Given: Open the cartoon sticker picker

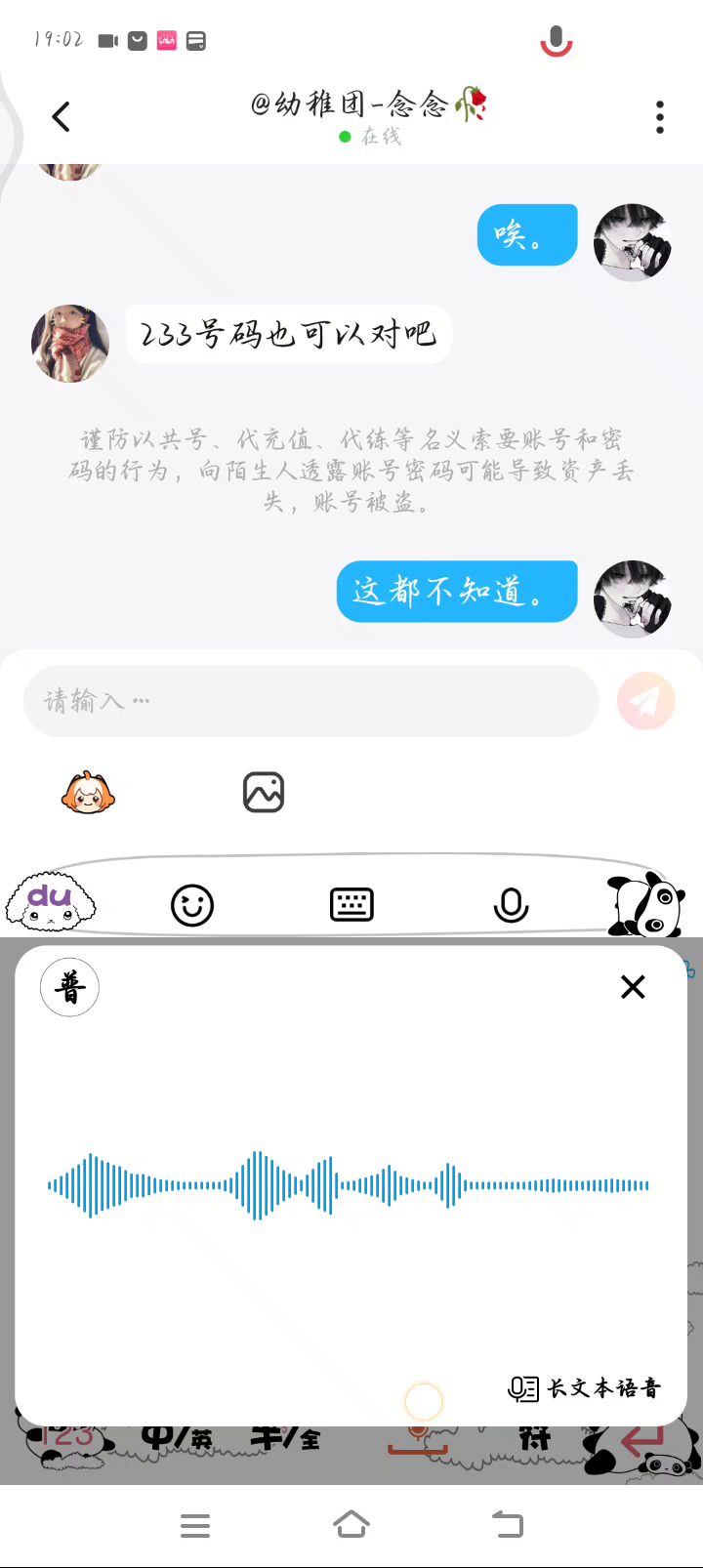Looking at the screenshot, I should (x=88, y=793).
